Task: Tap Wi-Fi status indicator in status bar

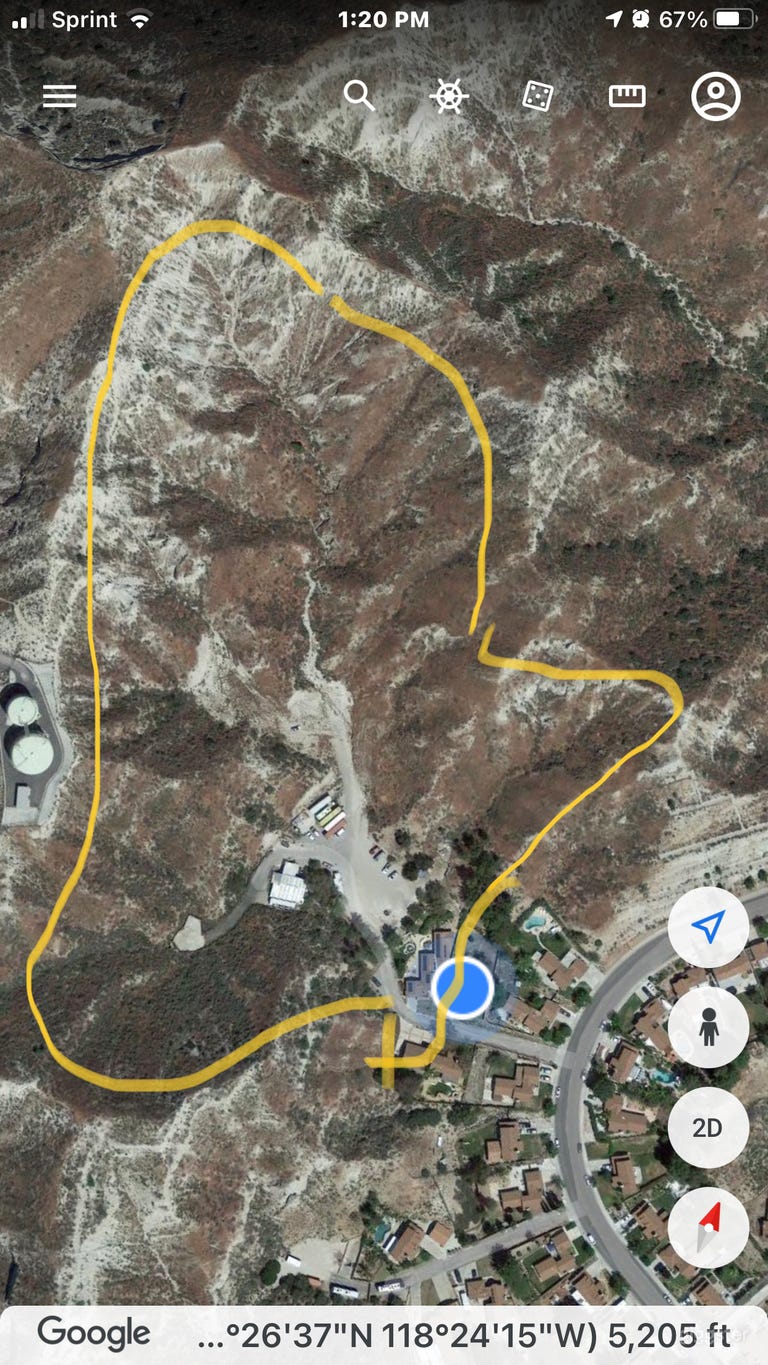Action: (x=142, y=17)
